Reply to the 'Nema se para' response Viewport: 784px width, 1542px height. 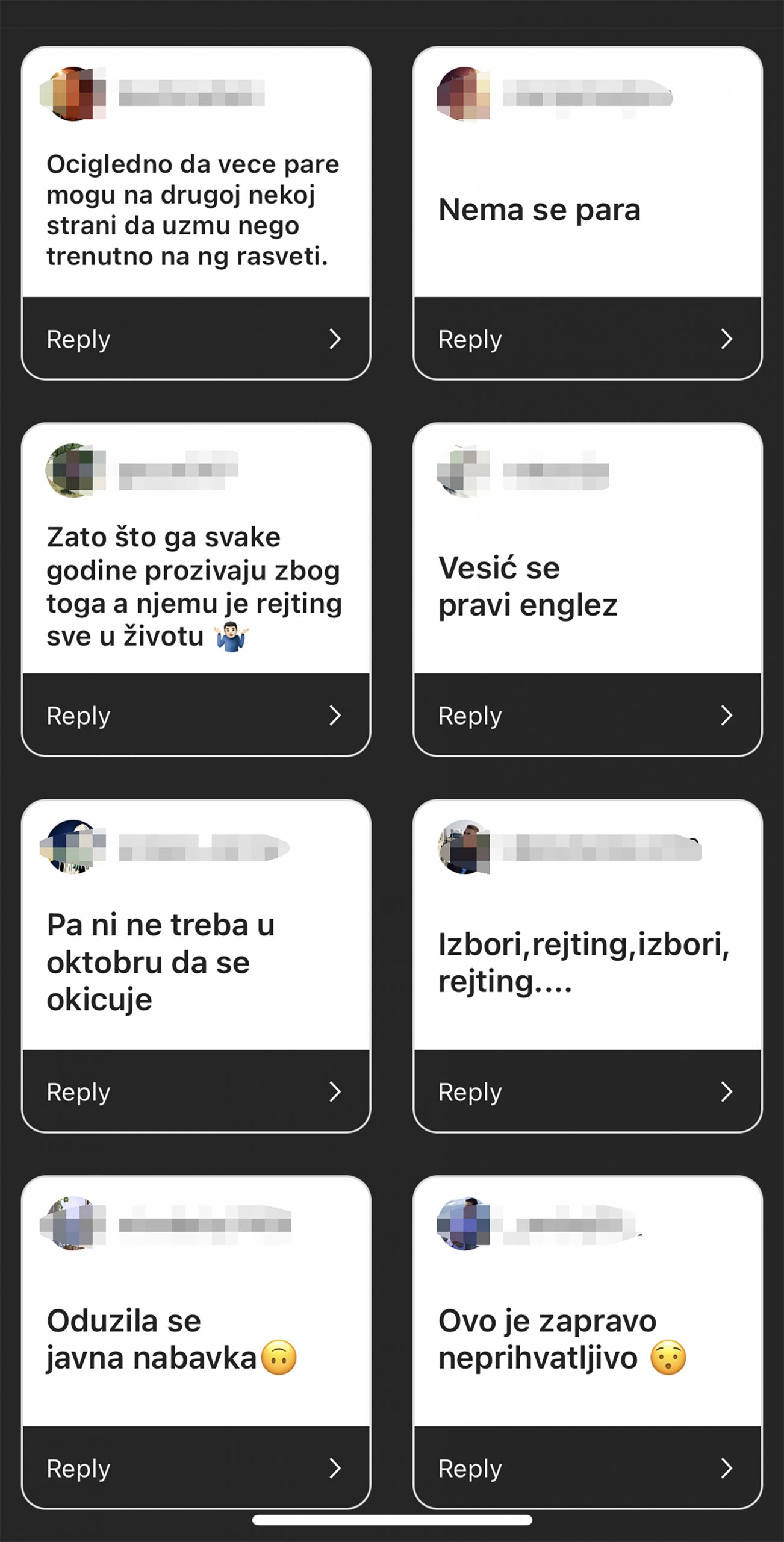coord(587,339)
